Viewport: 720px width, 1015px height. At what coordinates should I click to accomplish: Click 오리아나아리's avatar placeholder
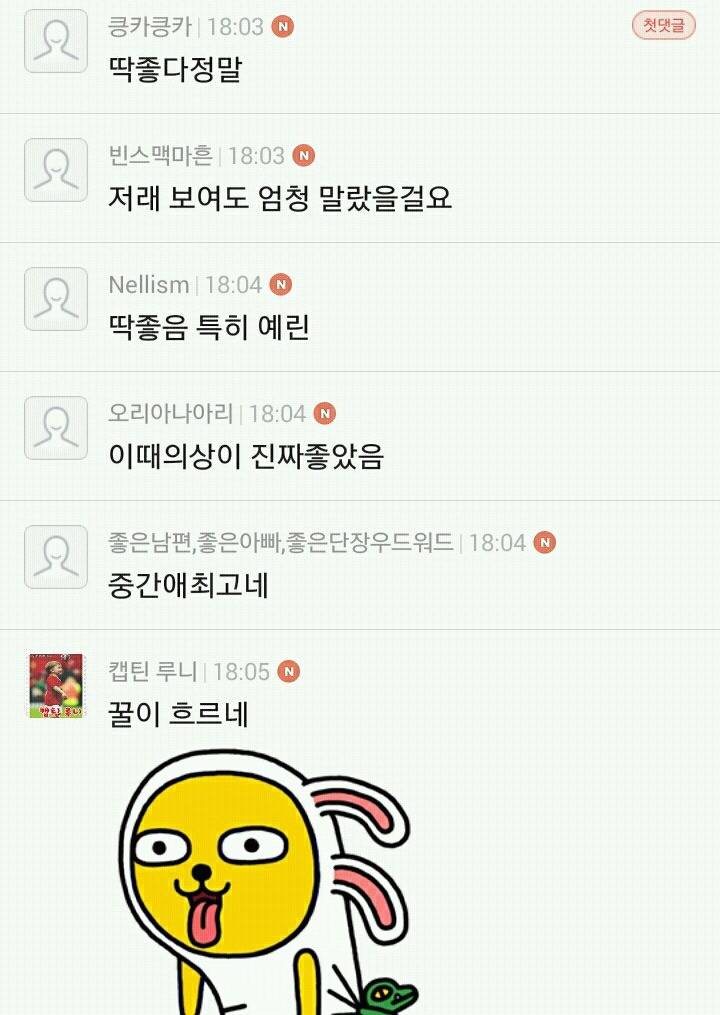click(55, 428)
